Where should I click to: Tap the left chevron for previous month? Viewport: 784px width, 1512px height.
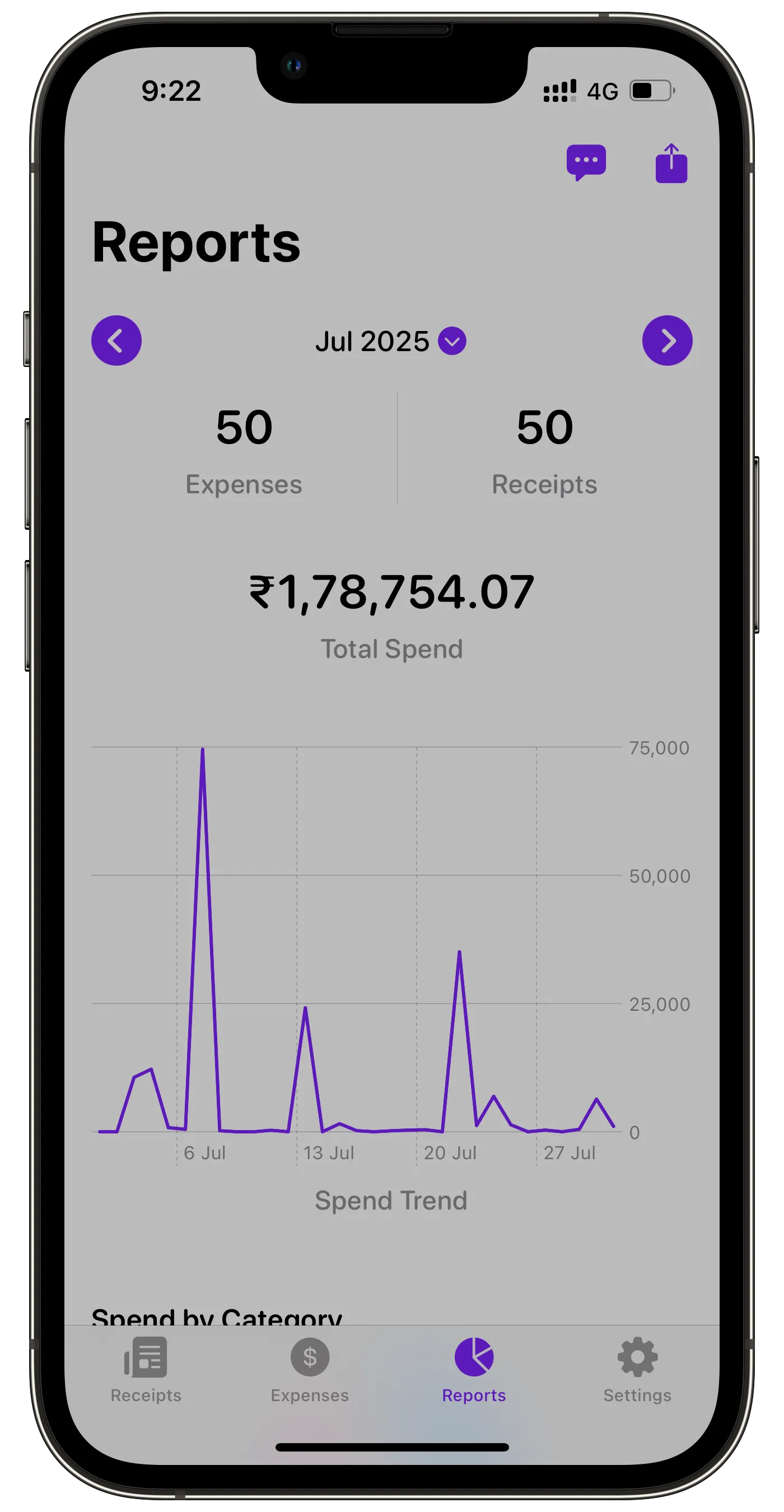[x=116, y=340]
